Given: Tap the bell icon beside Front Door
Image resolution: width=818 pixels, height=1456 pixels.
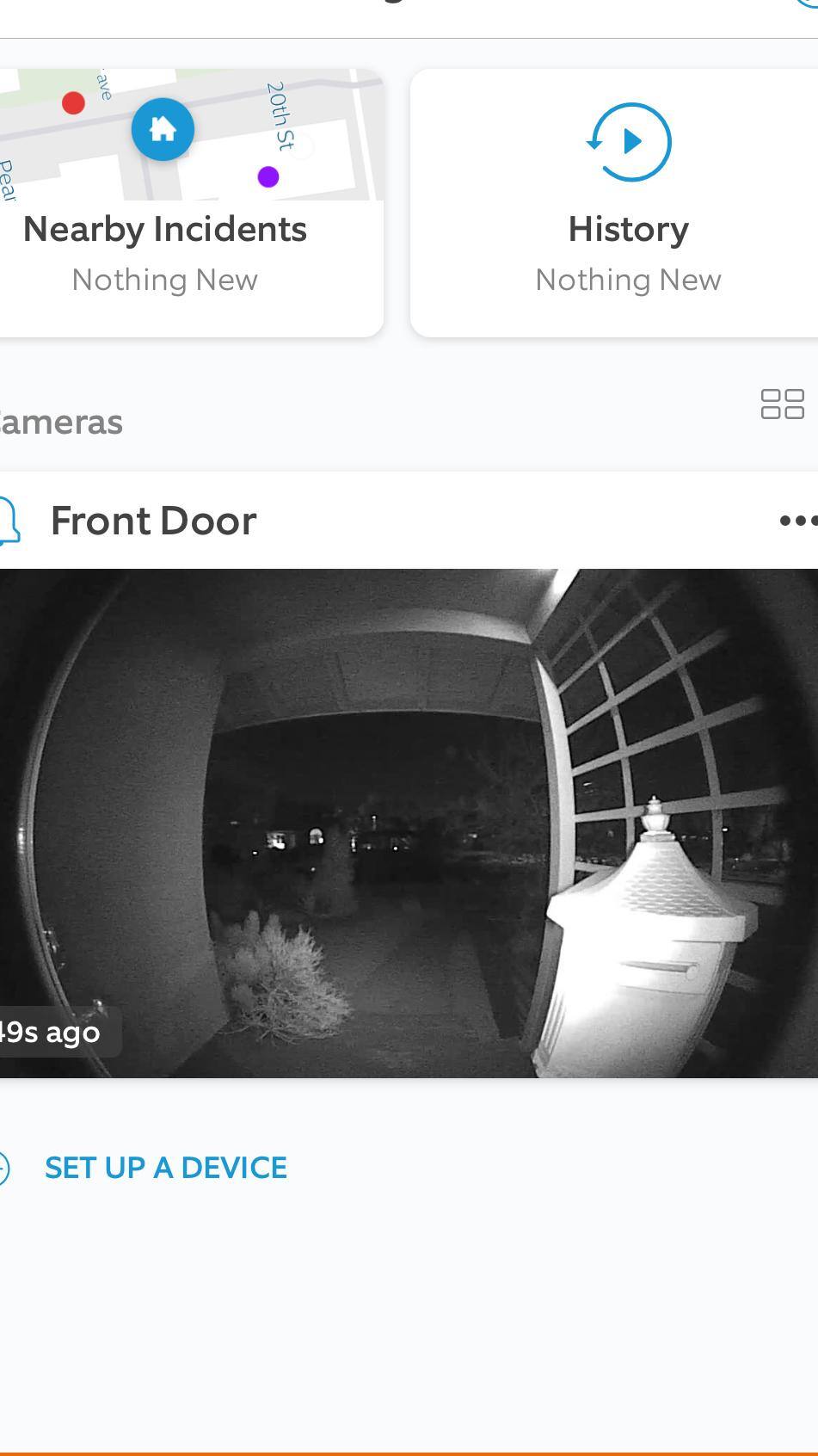Looking at the screenshot, I should (x=9, y=521).
